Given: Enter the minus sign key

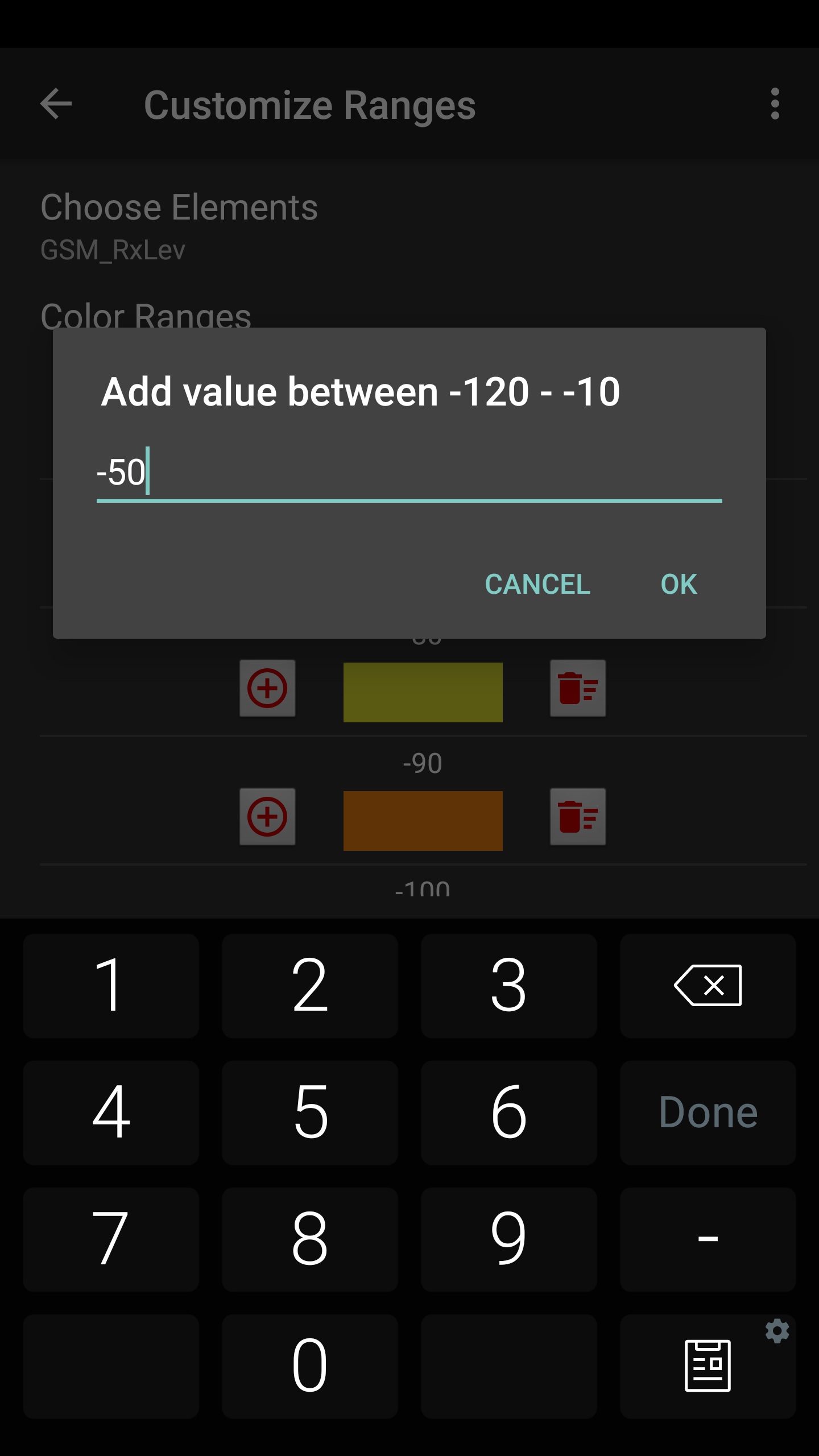Looking at the screenshot, I should point(708,1239).
